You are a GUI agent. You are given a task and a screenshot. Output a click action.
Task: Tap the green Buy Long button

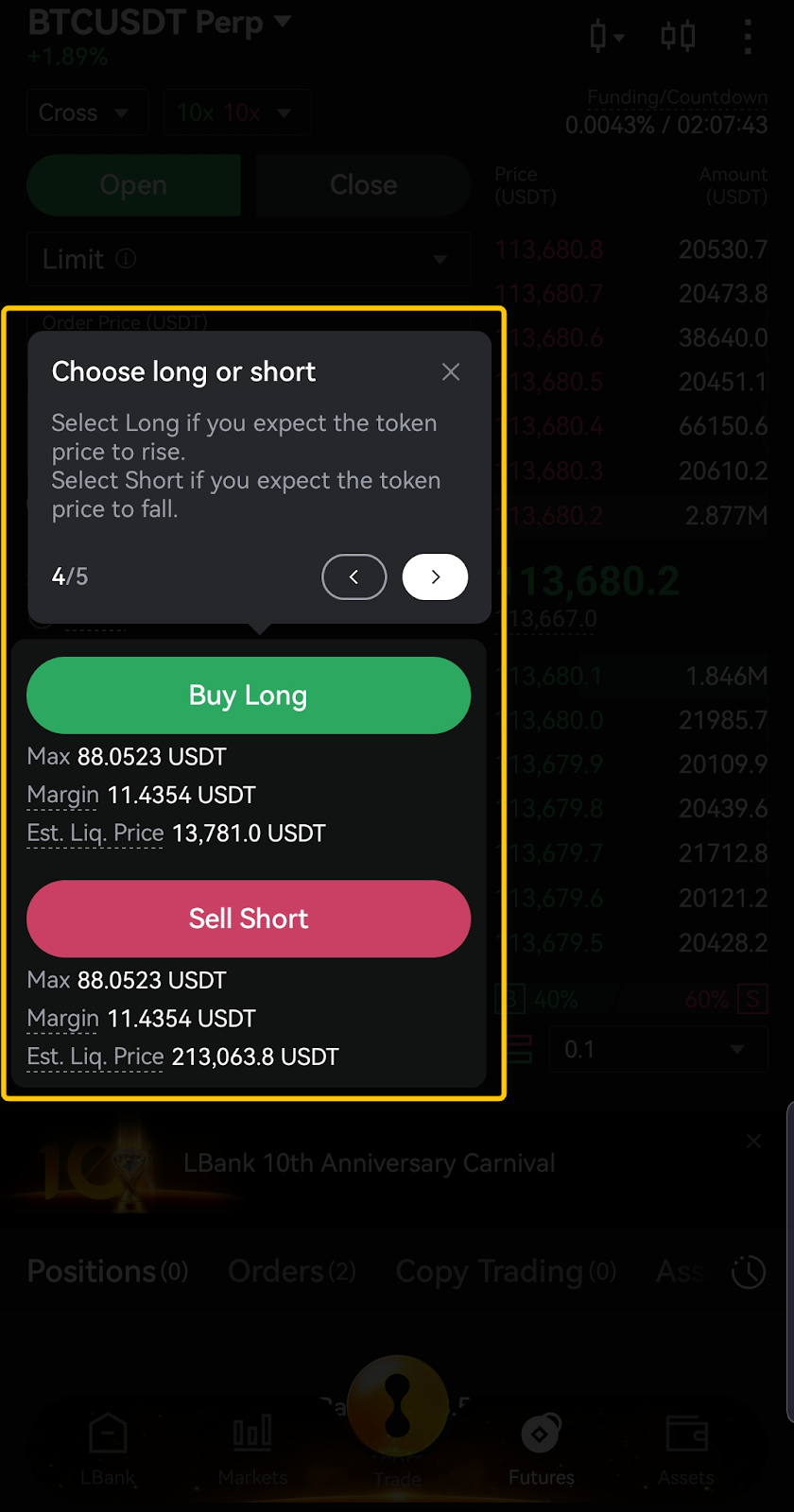pyautogui.click(x=249, y=696)
